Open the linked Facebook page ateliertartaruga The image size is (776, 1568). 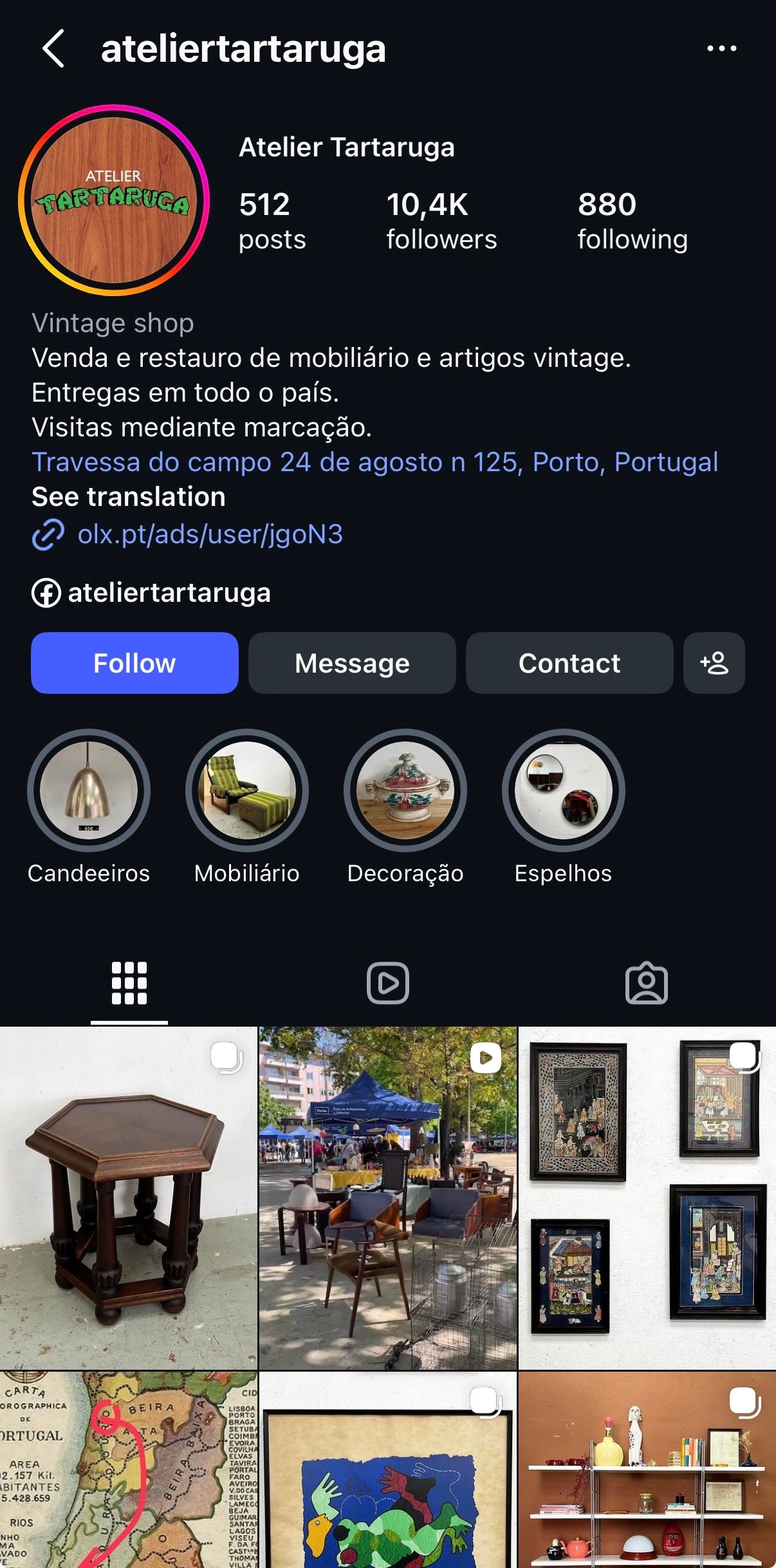coord(169,593)
